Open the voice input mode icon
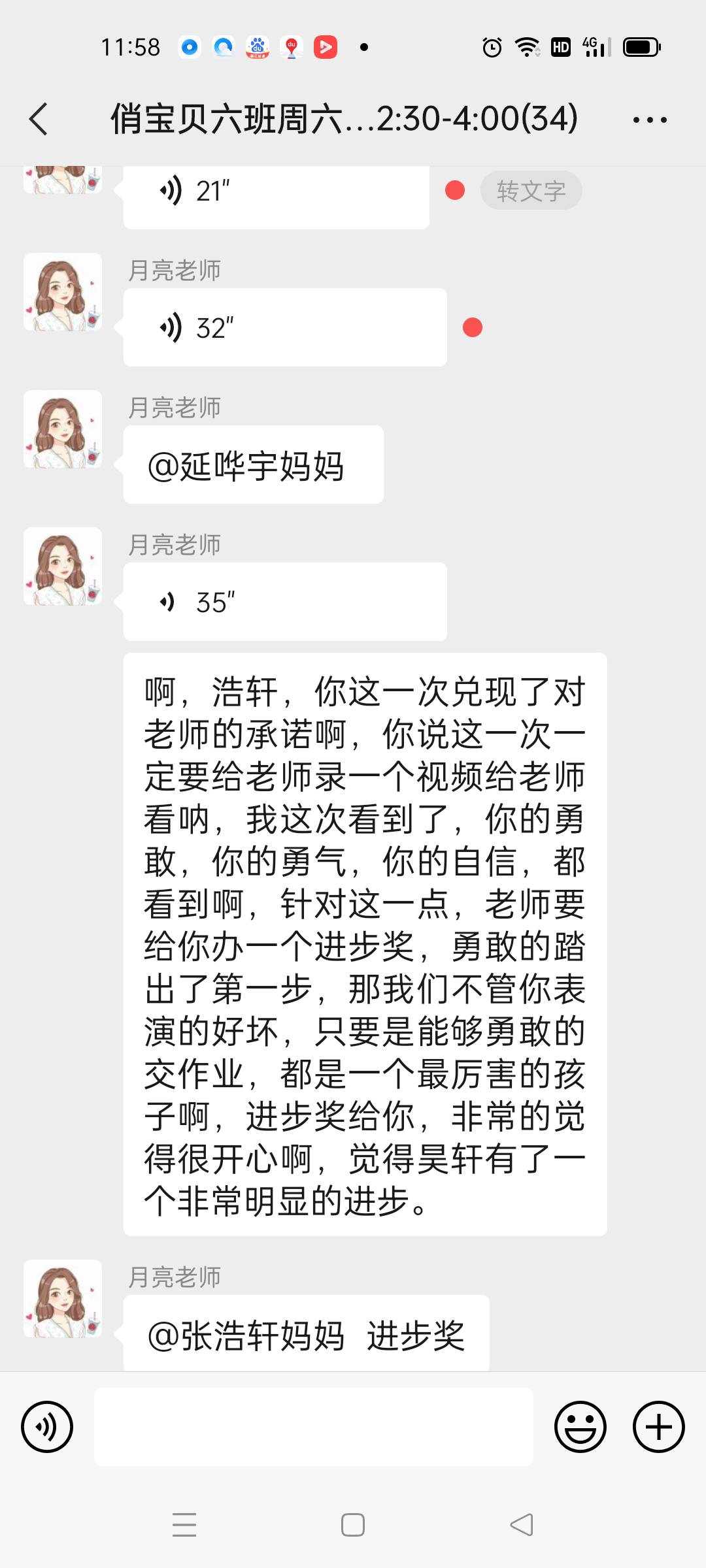Screen dimensions: 706x1568 pos(46,1427)
